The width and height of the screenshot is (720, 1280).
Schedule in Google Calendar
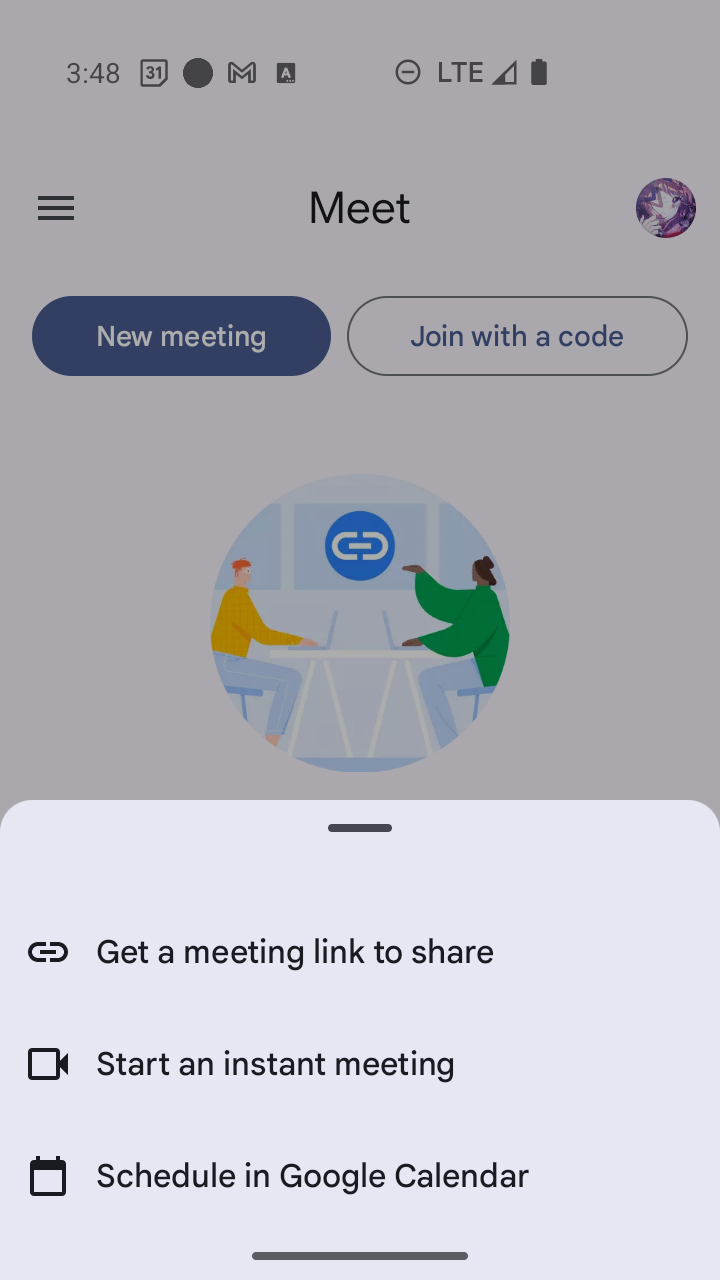point(312,1176)
